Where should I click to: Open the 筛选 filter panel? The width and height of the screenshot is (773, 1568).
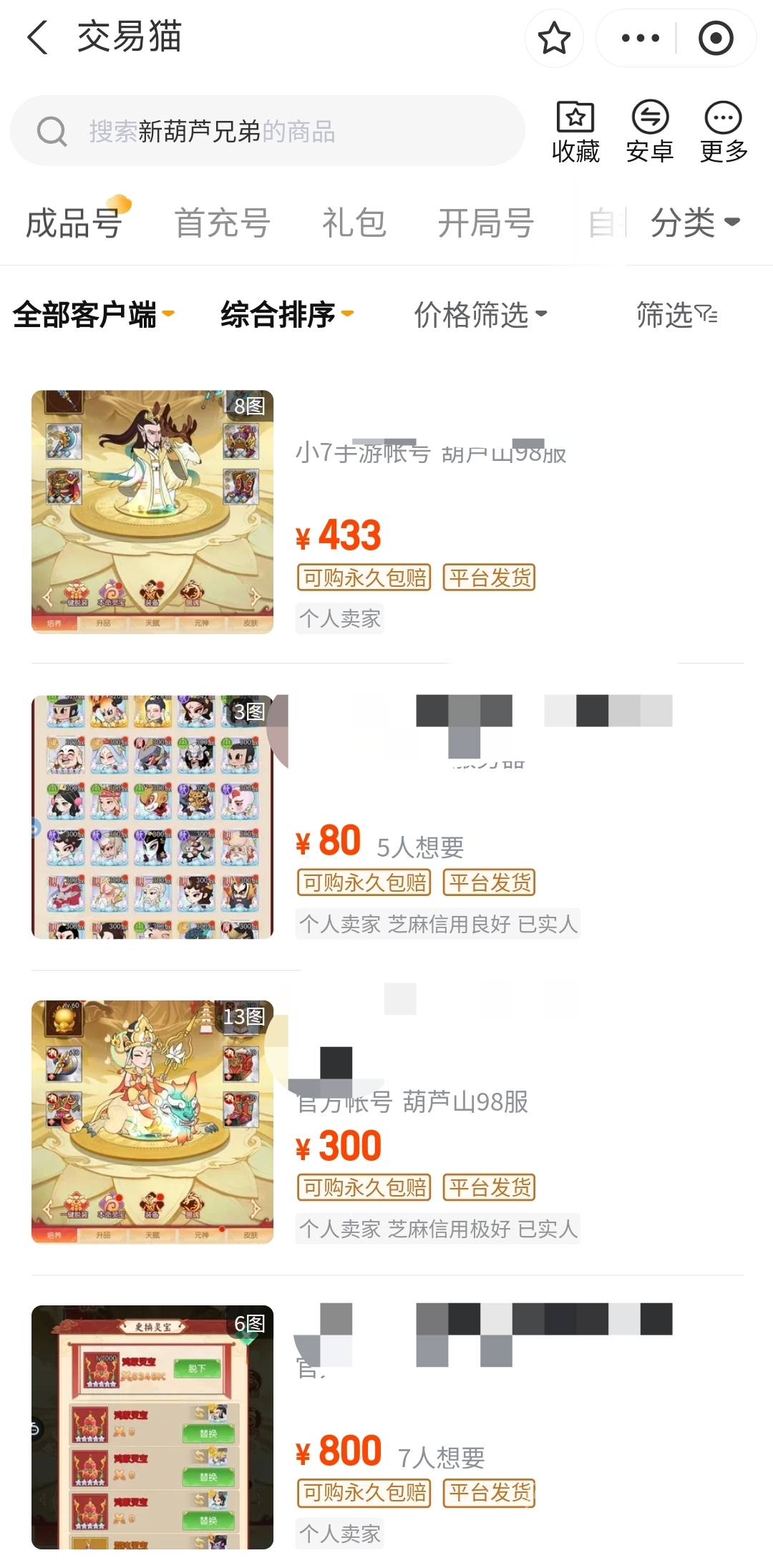(676, 314)
